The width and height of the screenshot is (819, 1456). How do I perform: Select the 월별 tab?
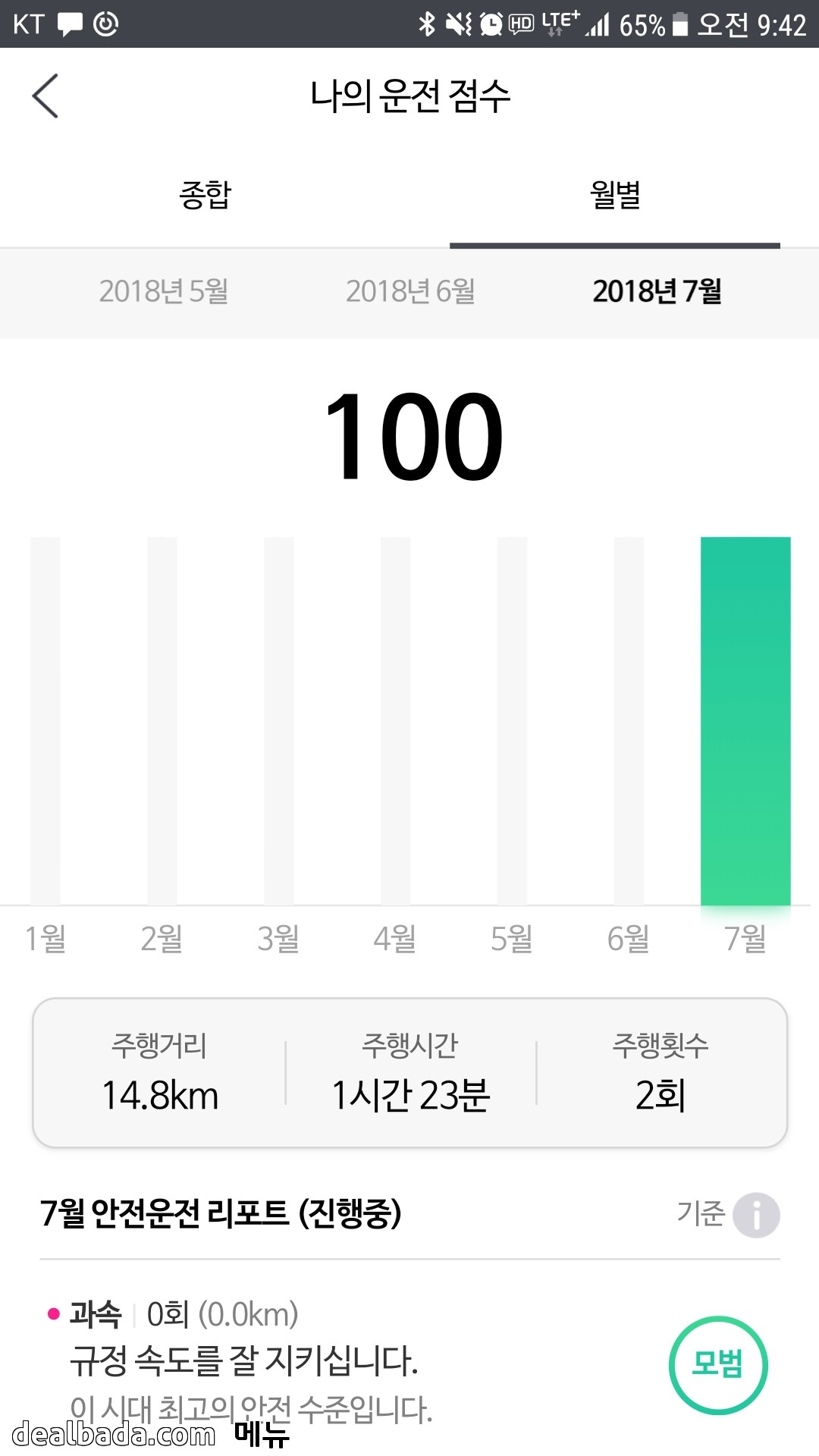(x=615, y=195)
